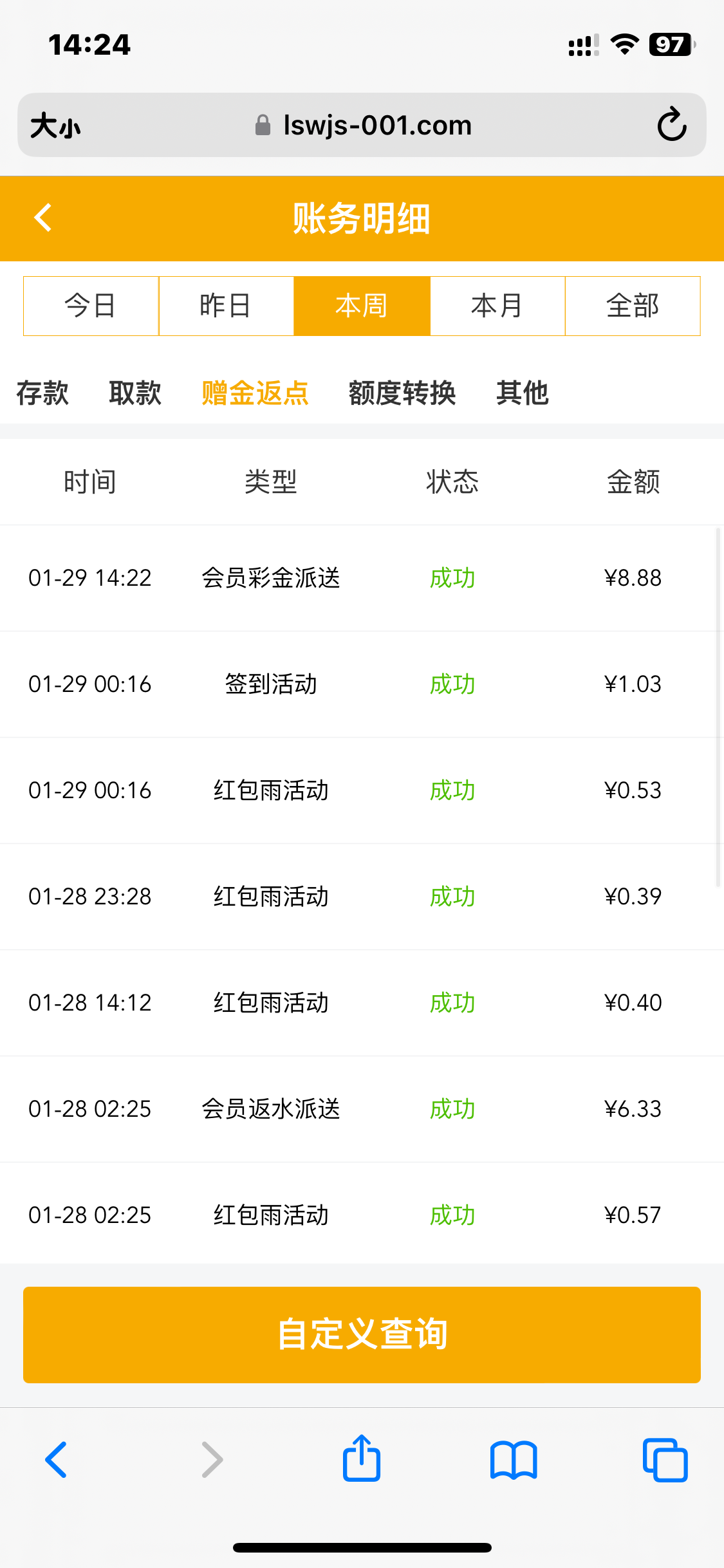Image resolution: width=724 pixels, height=1568 pixels.
Task: Open the 存款 category
Action: (42, 393)
